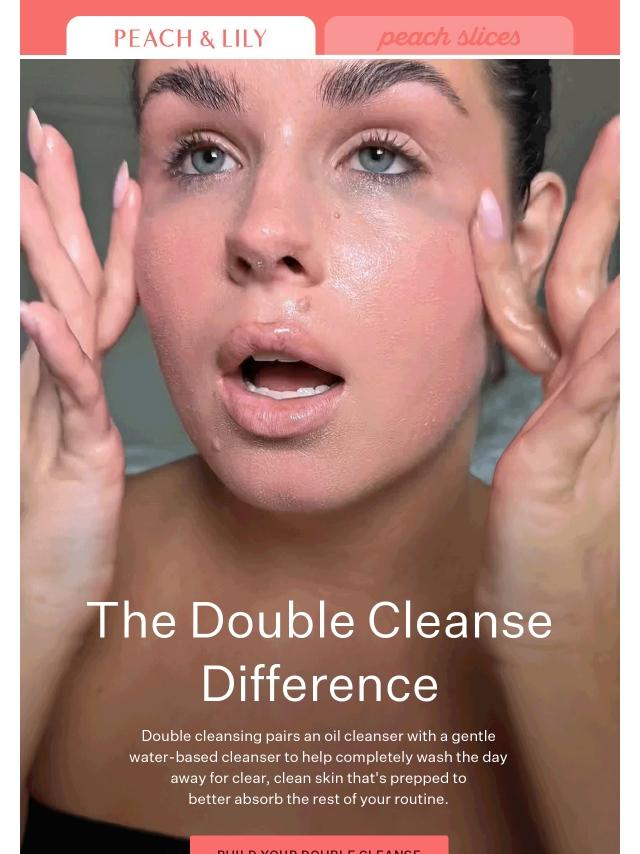
Task: Switch to the Peach & Lily tab
Action: tap(190, 38)
